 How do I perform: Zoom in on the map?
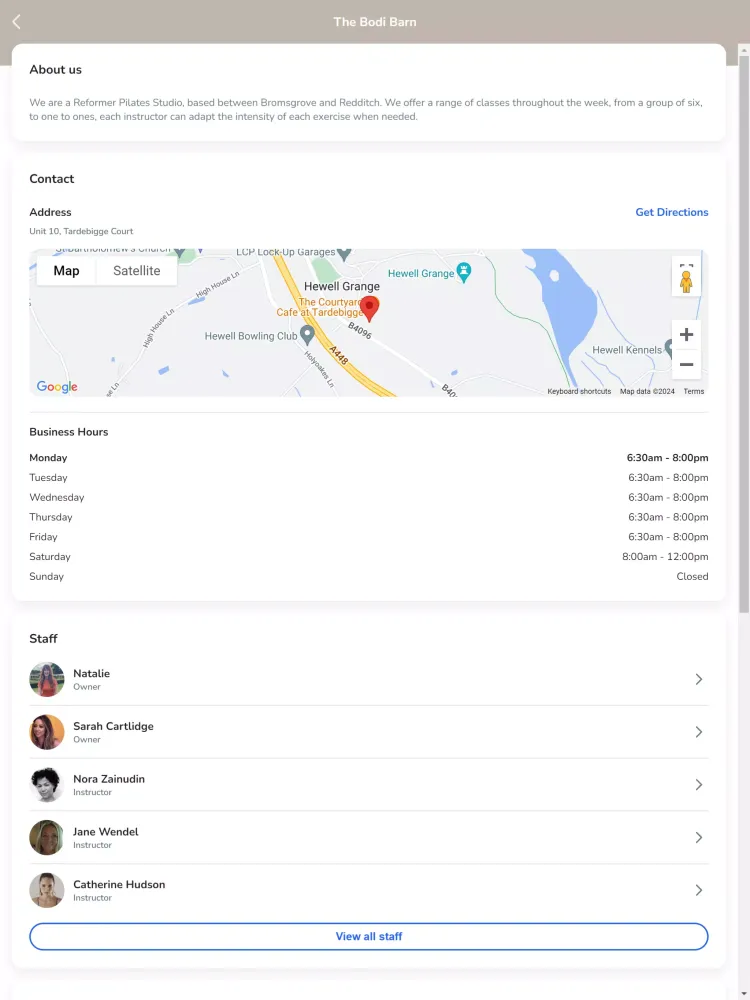point(686,335)
